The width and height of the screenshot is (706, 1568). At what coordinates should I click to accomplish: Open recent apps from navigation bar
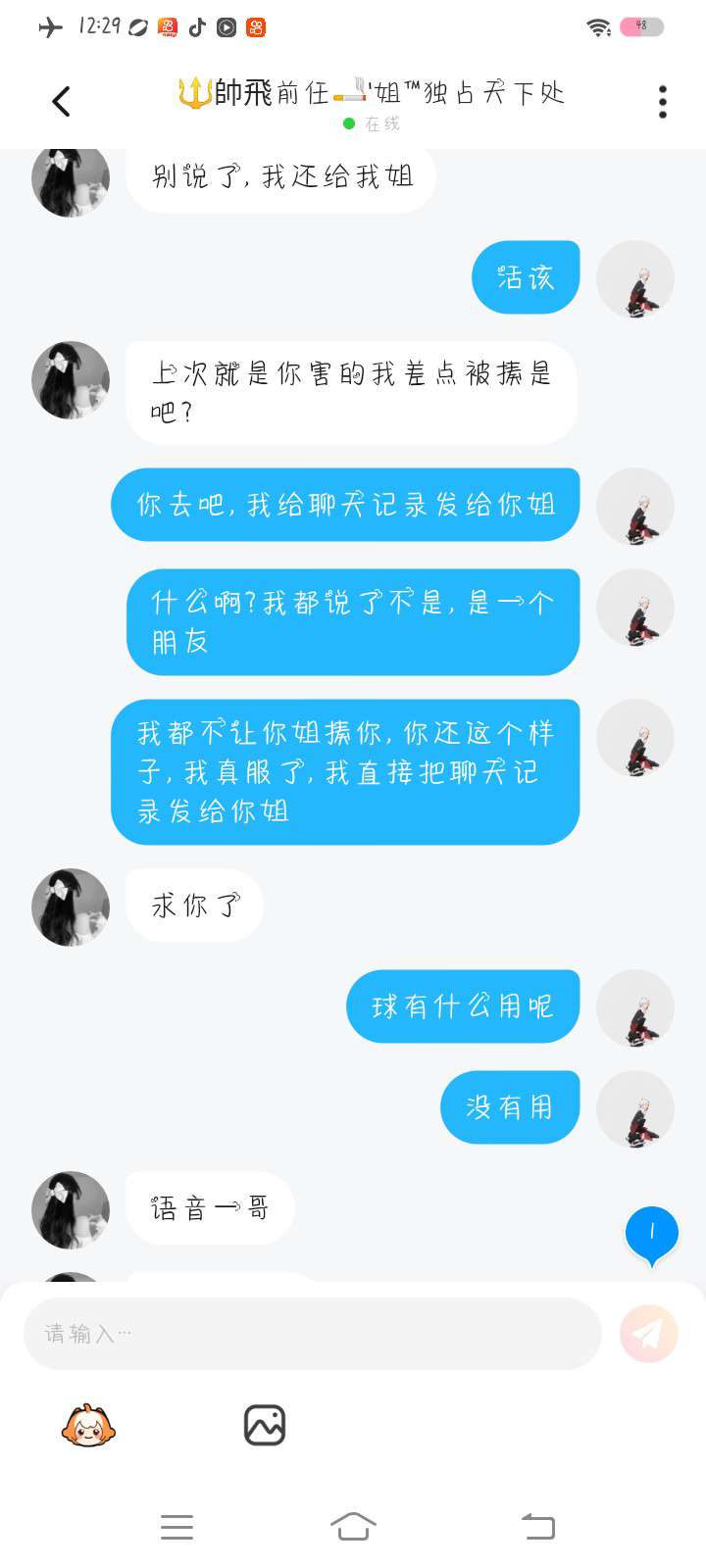click(176, 1526)
